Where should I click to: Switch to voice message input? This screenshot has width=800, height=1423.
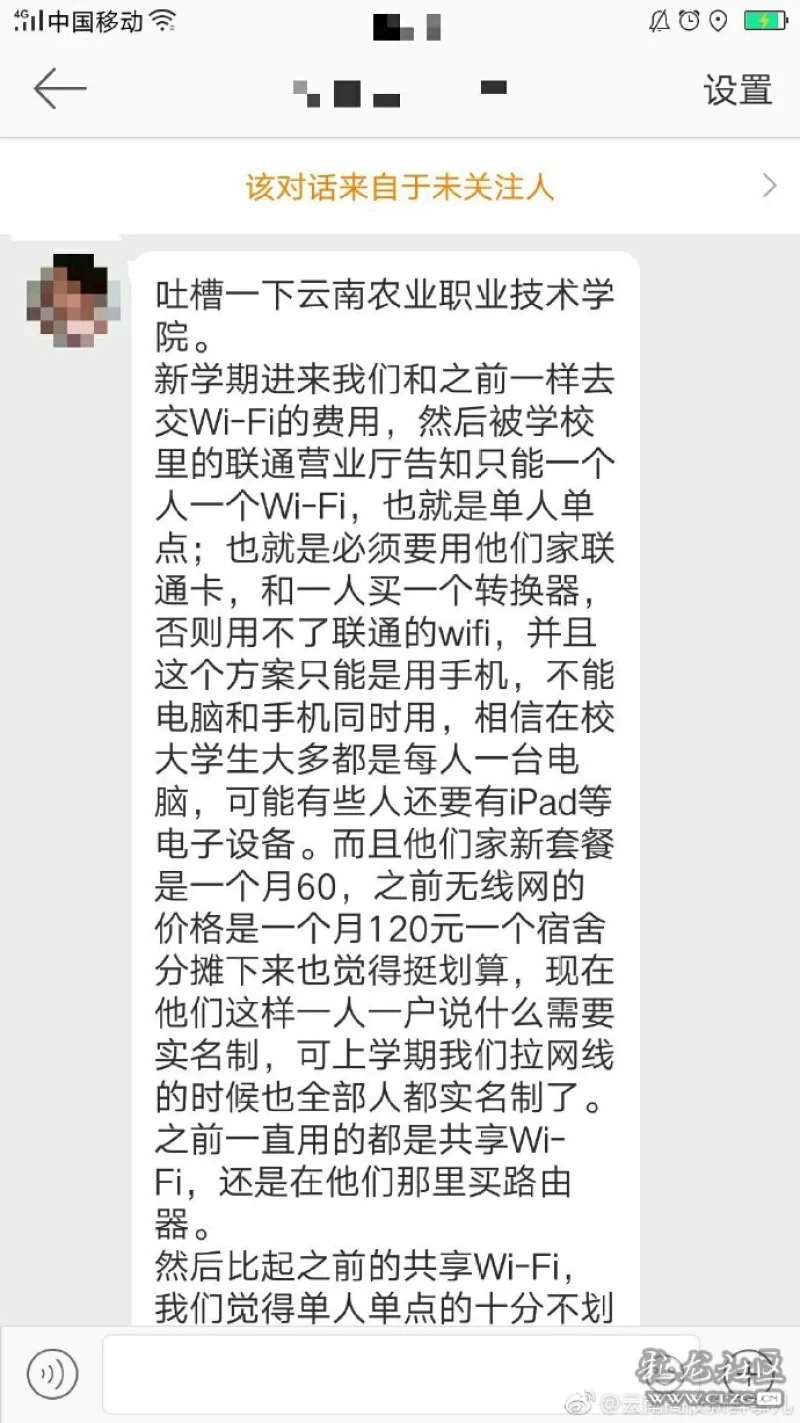52,1374
